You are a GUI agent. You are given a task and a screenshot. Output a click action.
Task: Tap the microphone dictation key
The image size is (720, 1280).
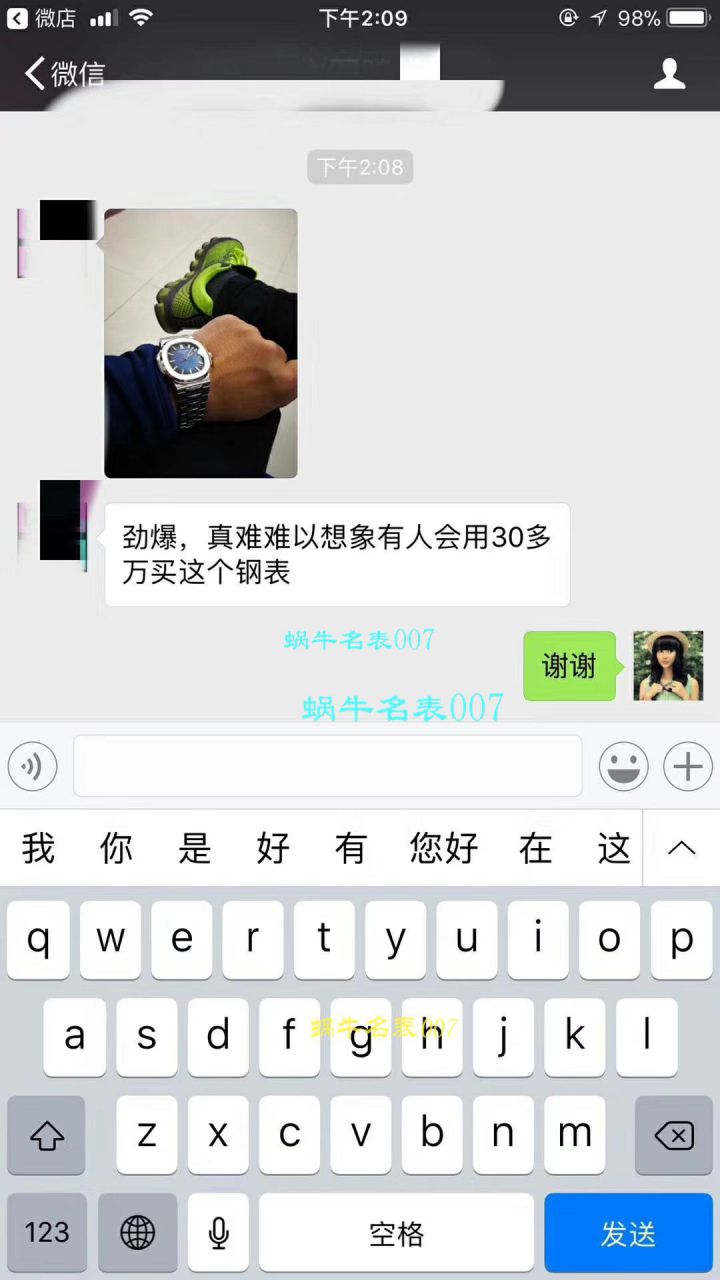(x=218, y=1232)
